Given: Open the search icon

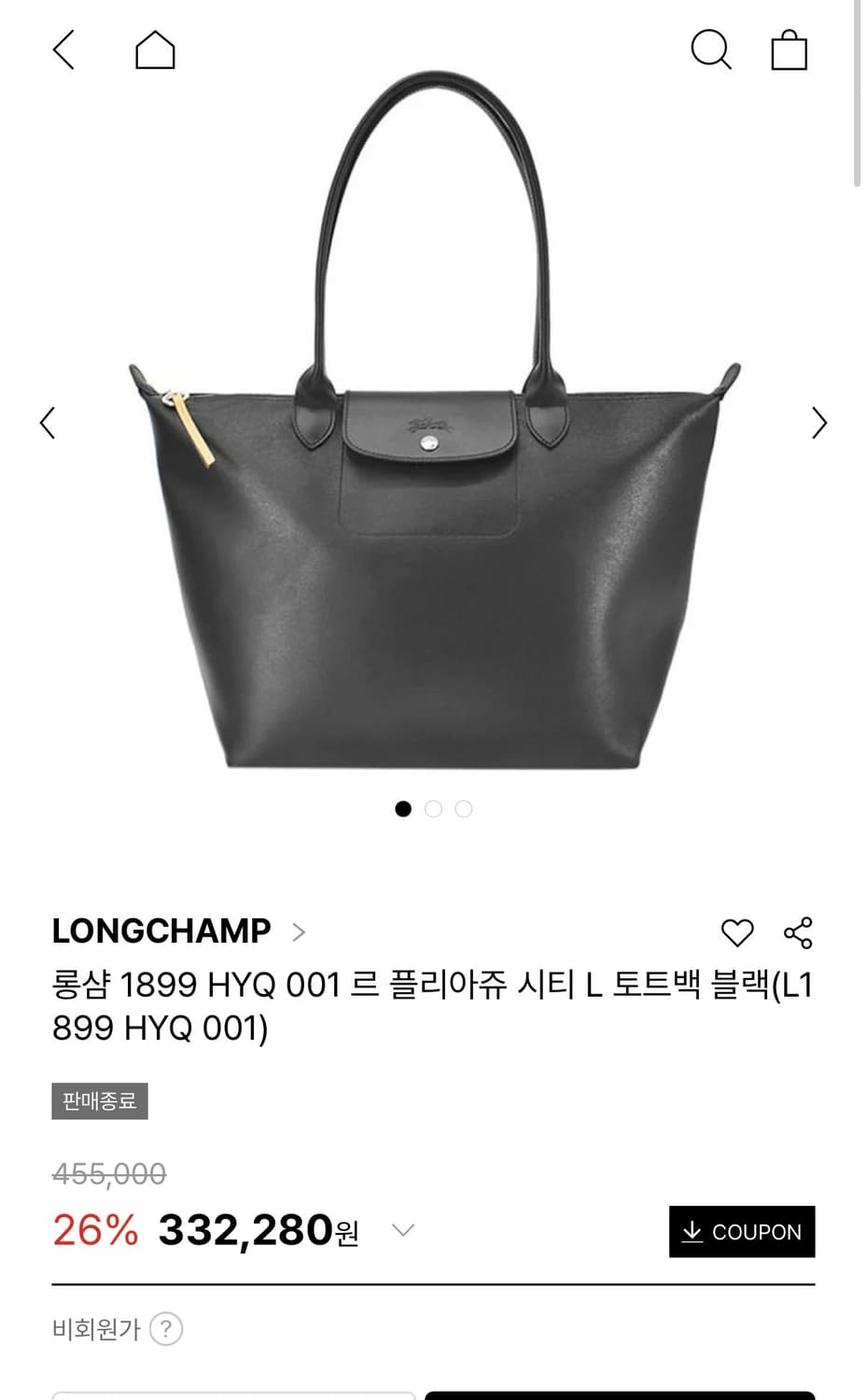Looking at the screenshot, I should click(x=711, y=50).
